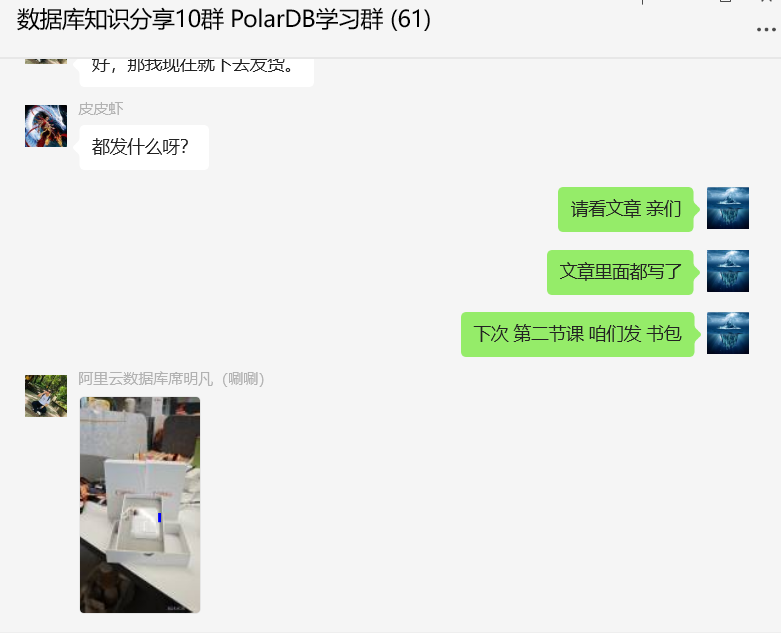View 皮皮虾's profile avatar
The width and height of the screenshot is (781, 633).
coord(46,126)
